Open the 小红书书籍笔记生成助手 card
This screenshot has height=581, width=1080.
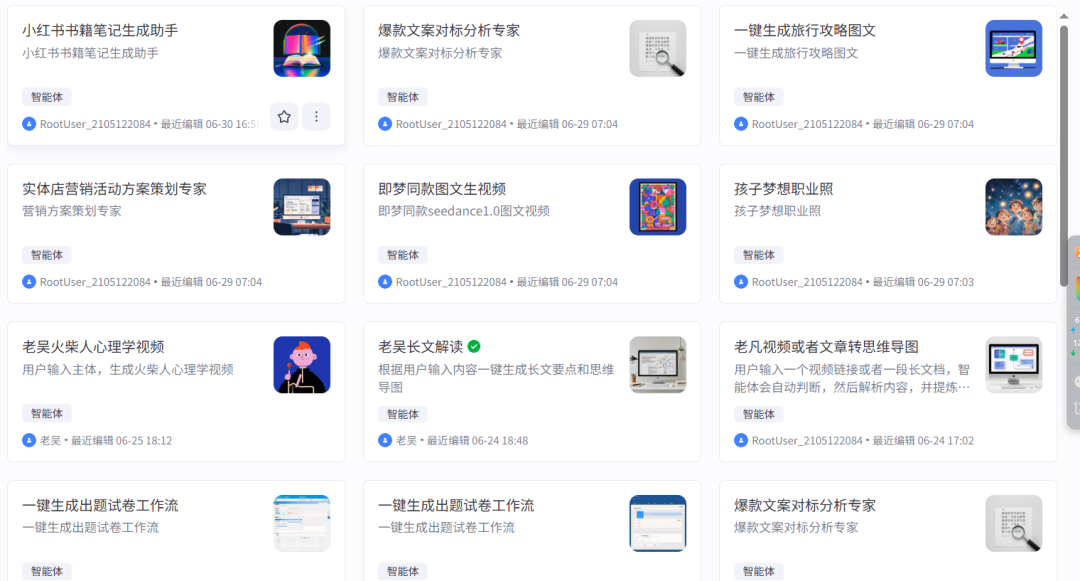131,31
